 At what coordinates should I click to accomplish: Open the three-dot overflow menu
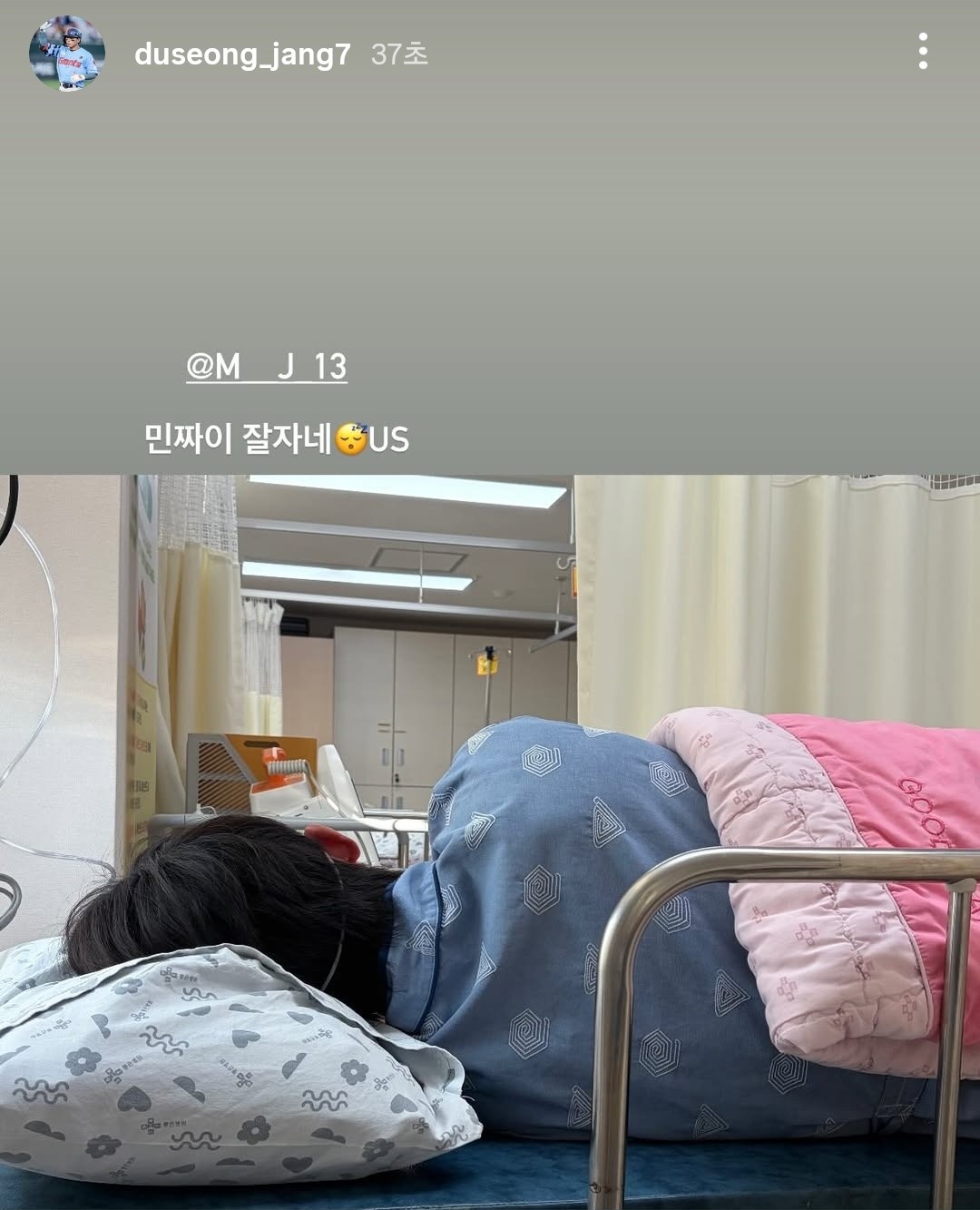coord(922,52)
